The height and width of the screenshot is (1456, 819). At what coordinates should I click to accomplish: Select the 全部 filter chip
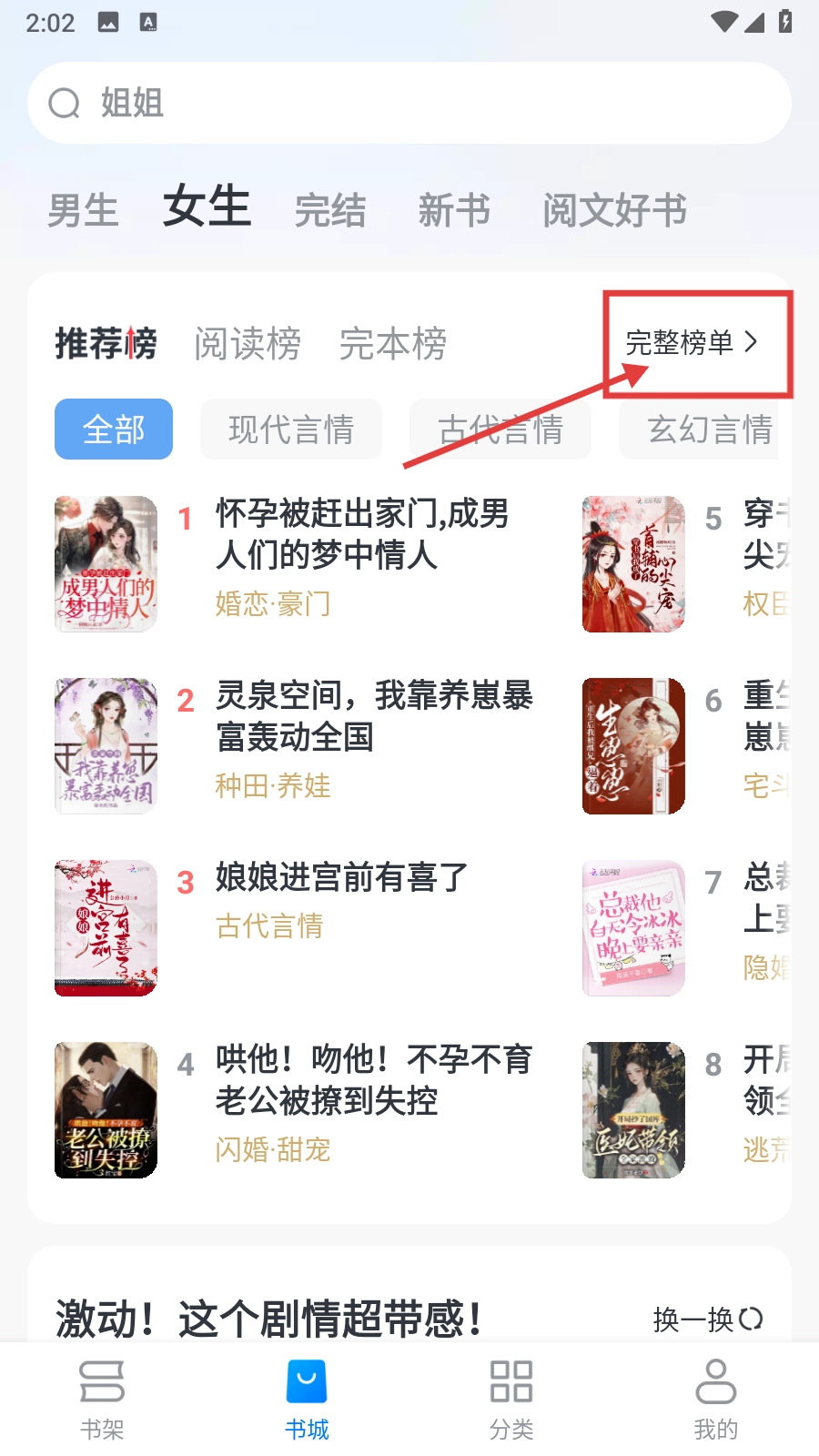point(114,430)
